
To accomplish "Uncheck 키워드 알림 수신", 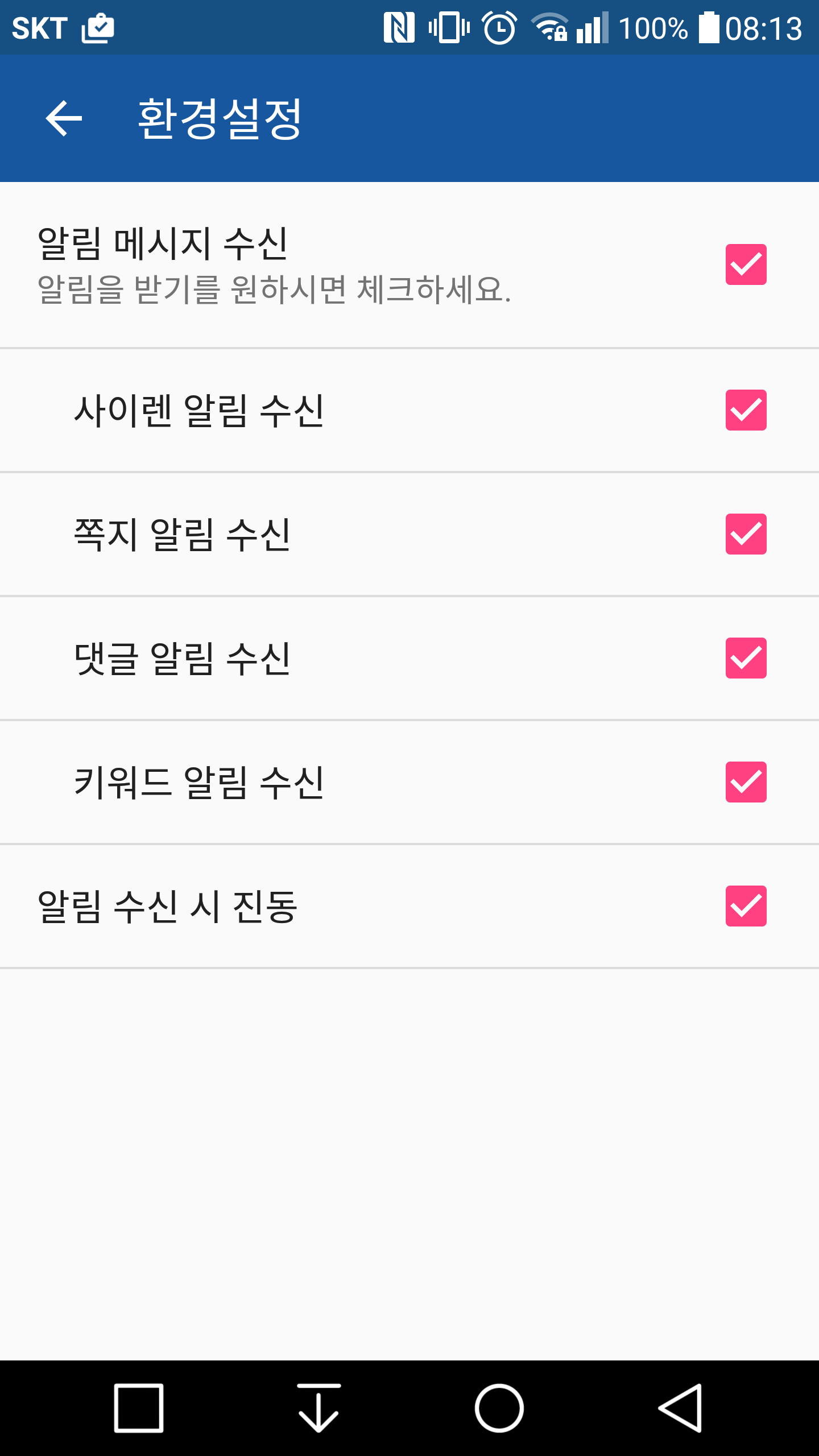I will pos(746,782).
